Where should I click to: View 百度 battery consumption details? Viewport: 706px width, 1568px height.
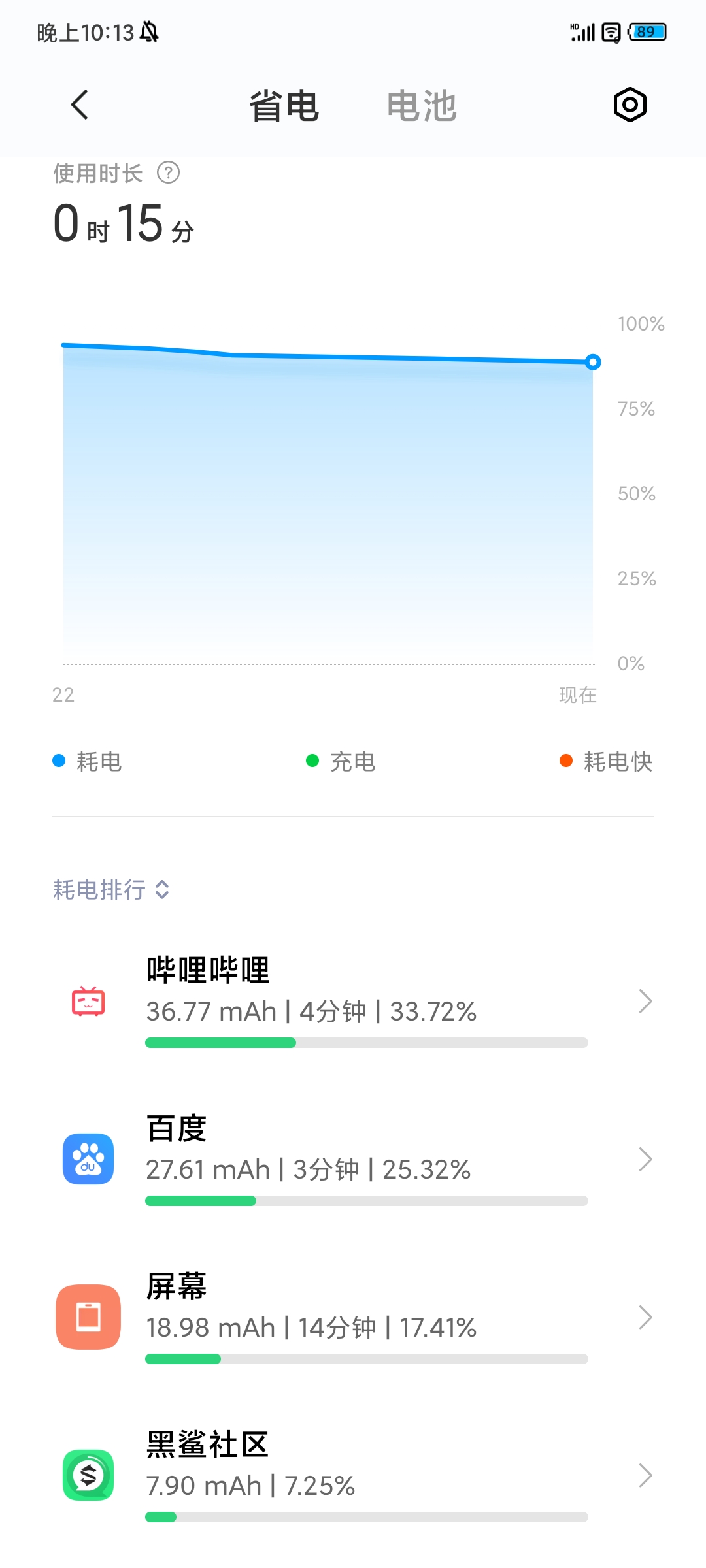[x=353, y=1159]
